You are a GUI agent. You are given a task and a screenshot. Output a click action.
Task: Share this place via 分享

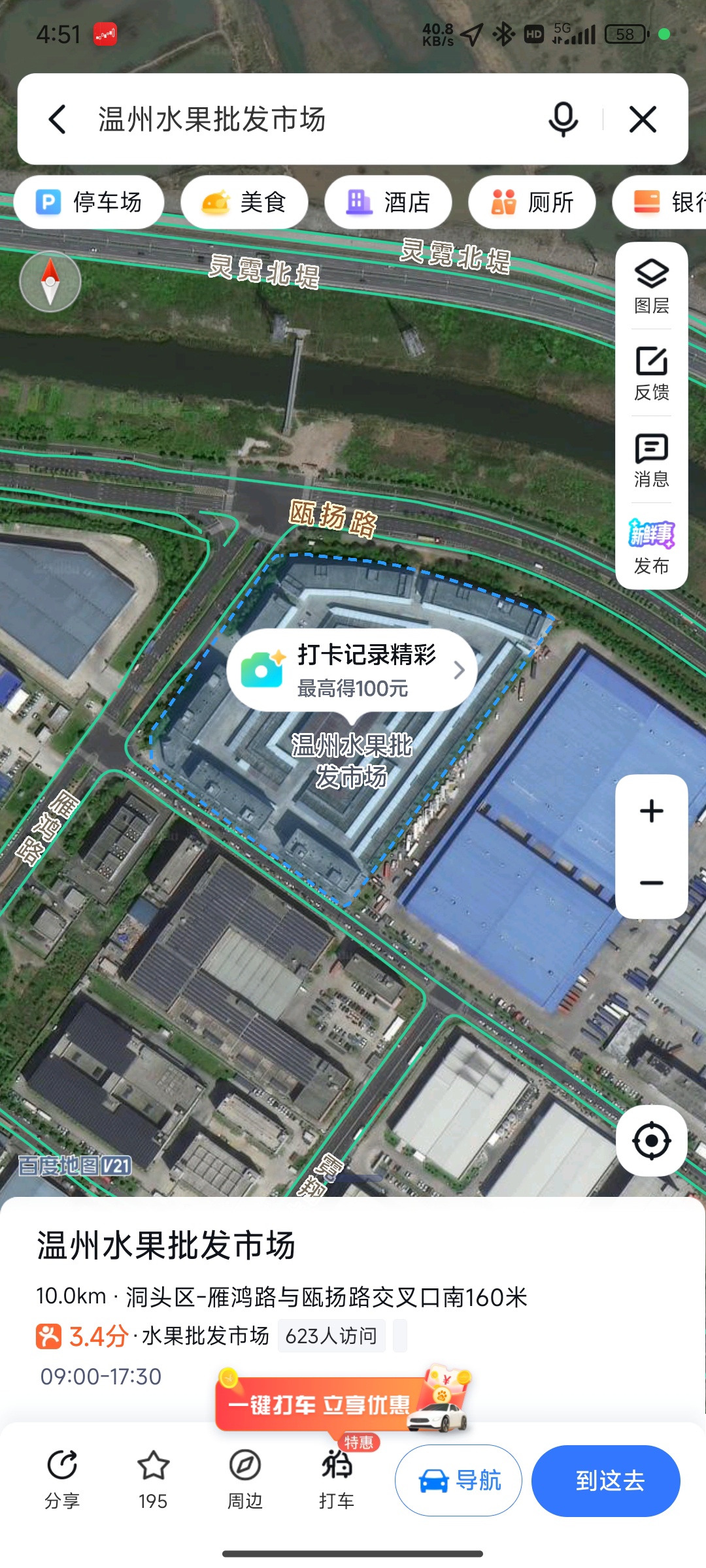tap(62, 1480)
